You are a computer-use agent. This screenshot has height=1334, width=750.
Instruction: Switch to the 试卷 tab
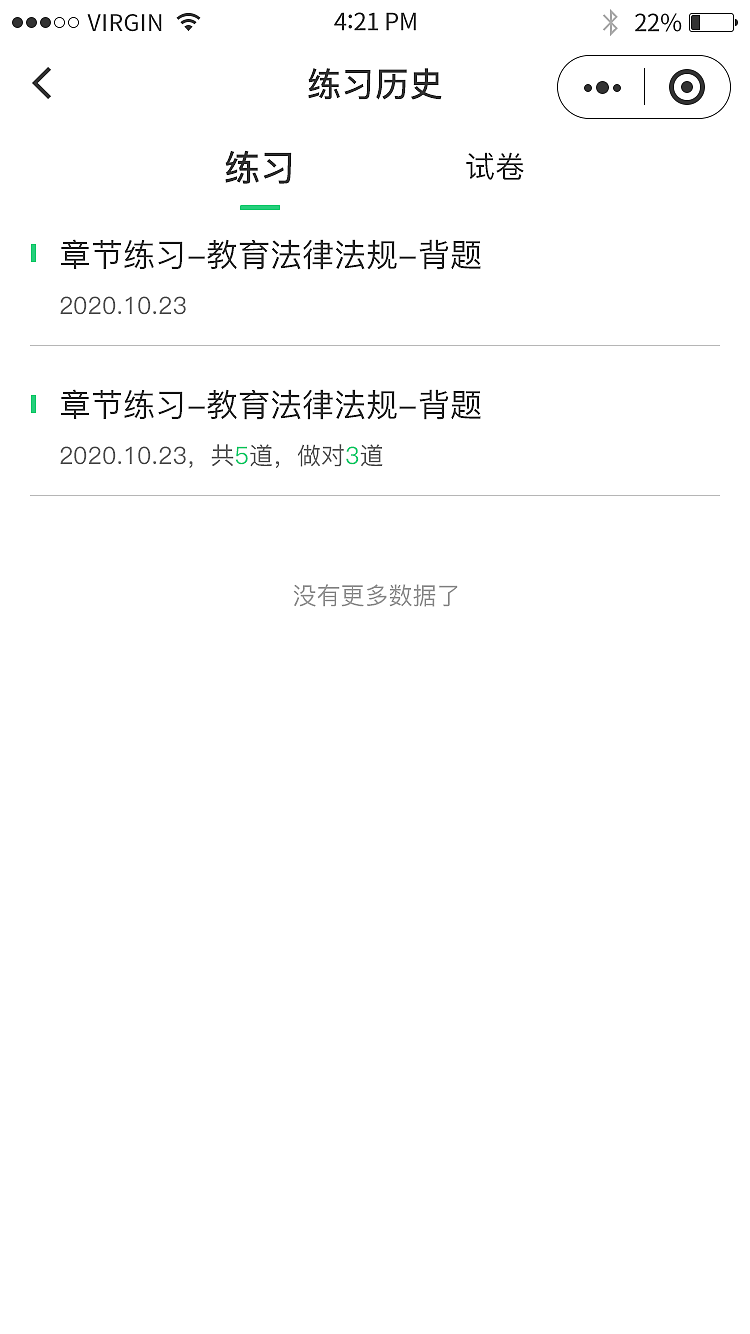(x=495, y=168)
